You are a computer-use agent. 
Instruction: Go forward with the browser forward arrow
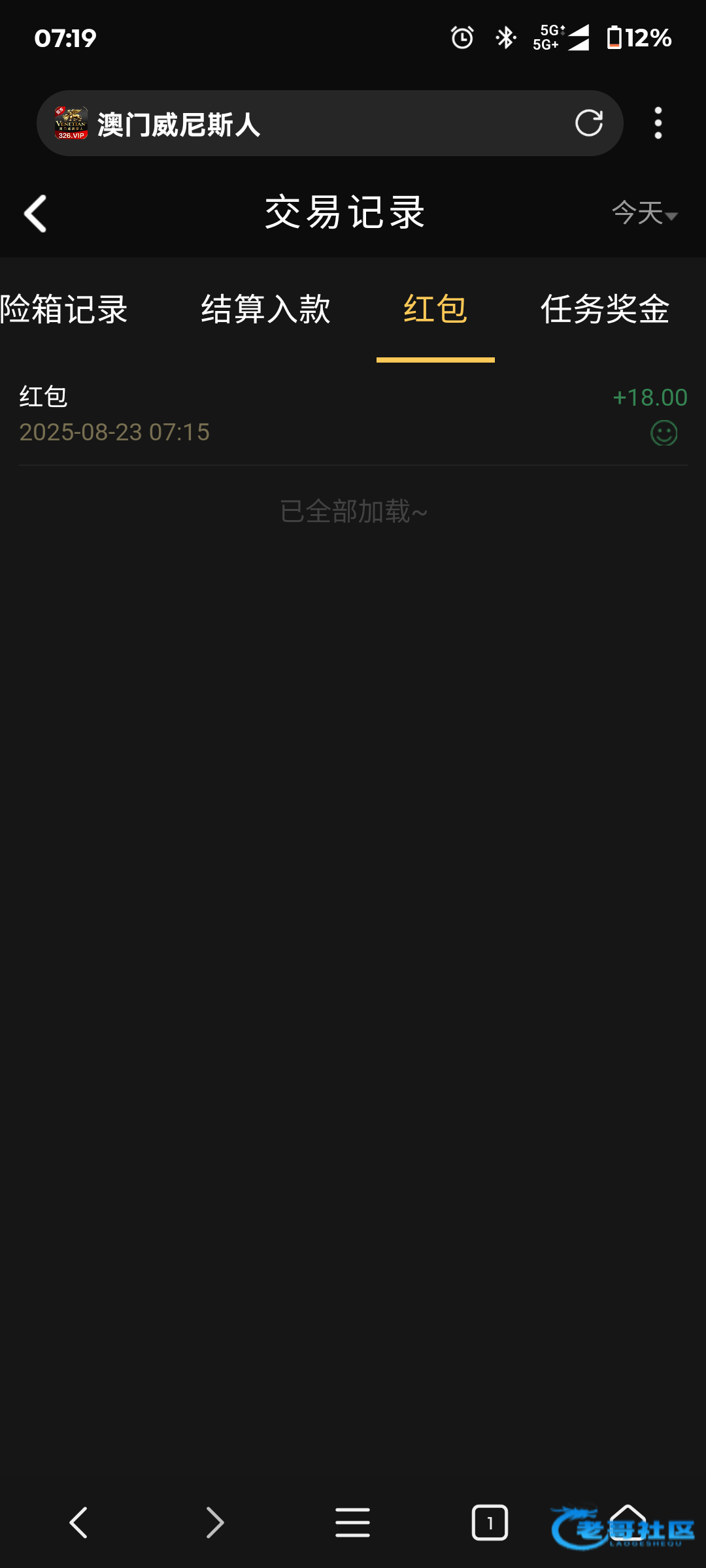pyautogui.click(x=215, y=1522)
